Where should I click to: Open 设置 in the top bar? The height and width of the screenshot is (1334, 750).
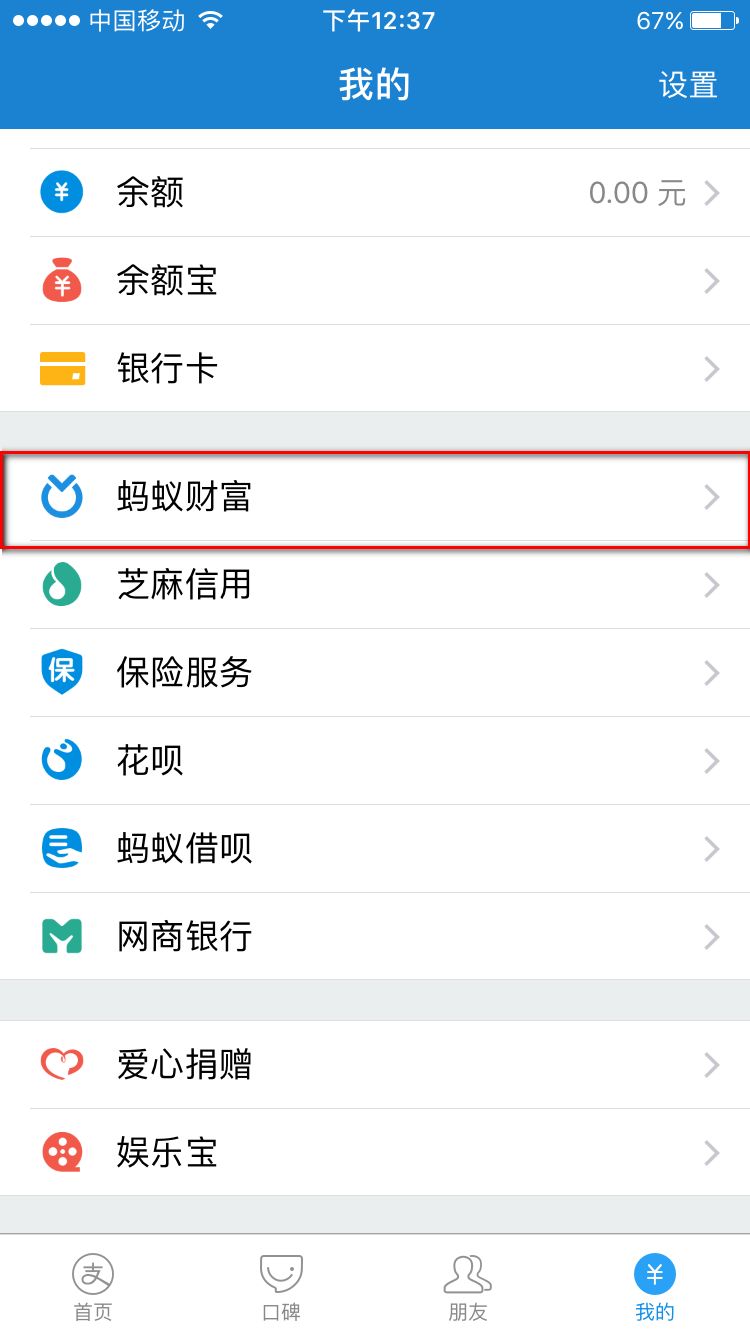pyautogui.click(x=688, y=85)
